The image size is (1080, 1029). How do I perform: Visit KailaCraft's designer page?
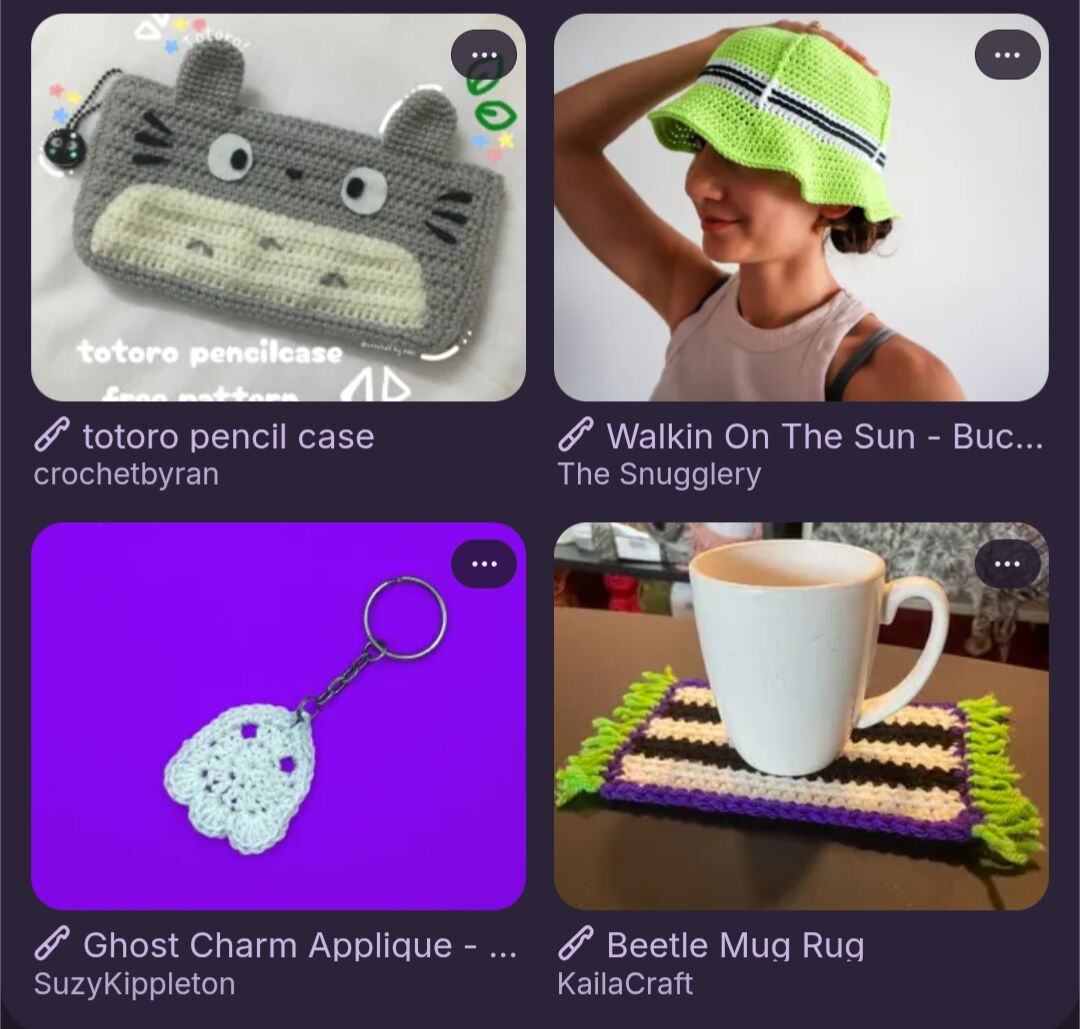coord(625,983)
